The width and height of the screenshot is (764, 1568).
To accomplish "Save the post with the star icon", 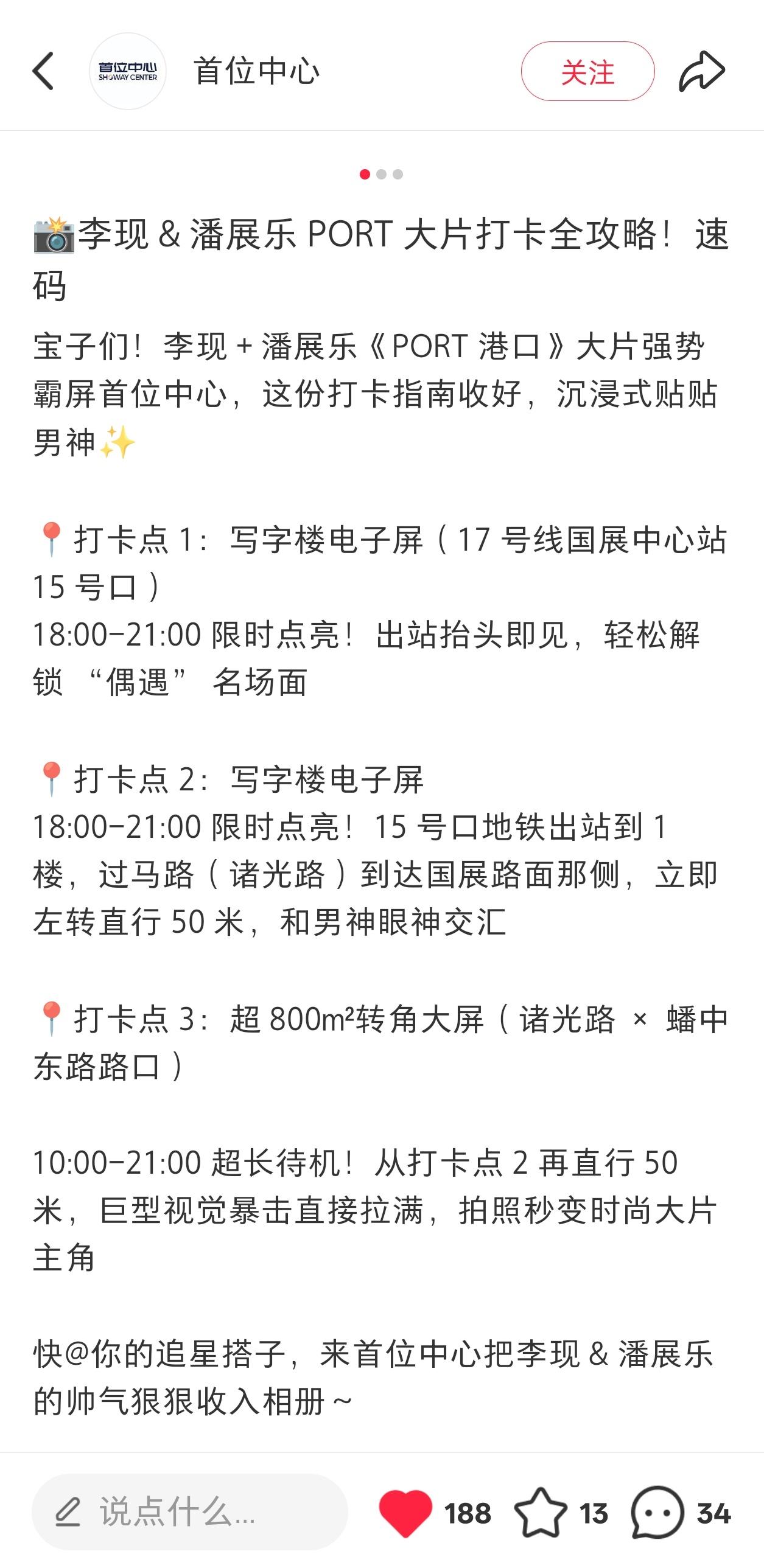I will 541,1513.
